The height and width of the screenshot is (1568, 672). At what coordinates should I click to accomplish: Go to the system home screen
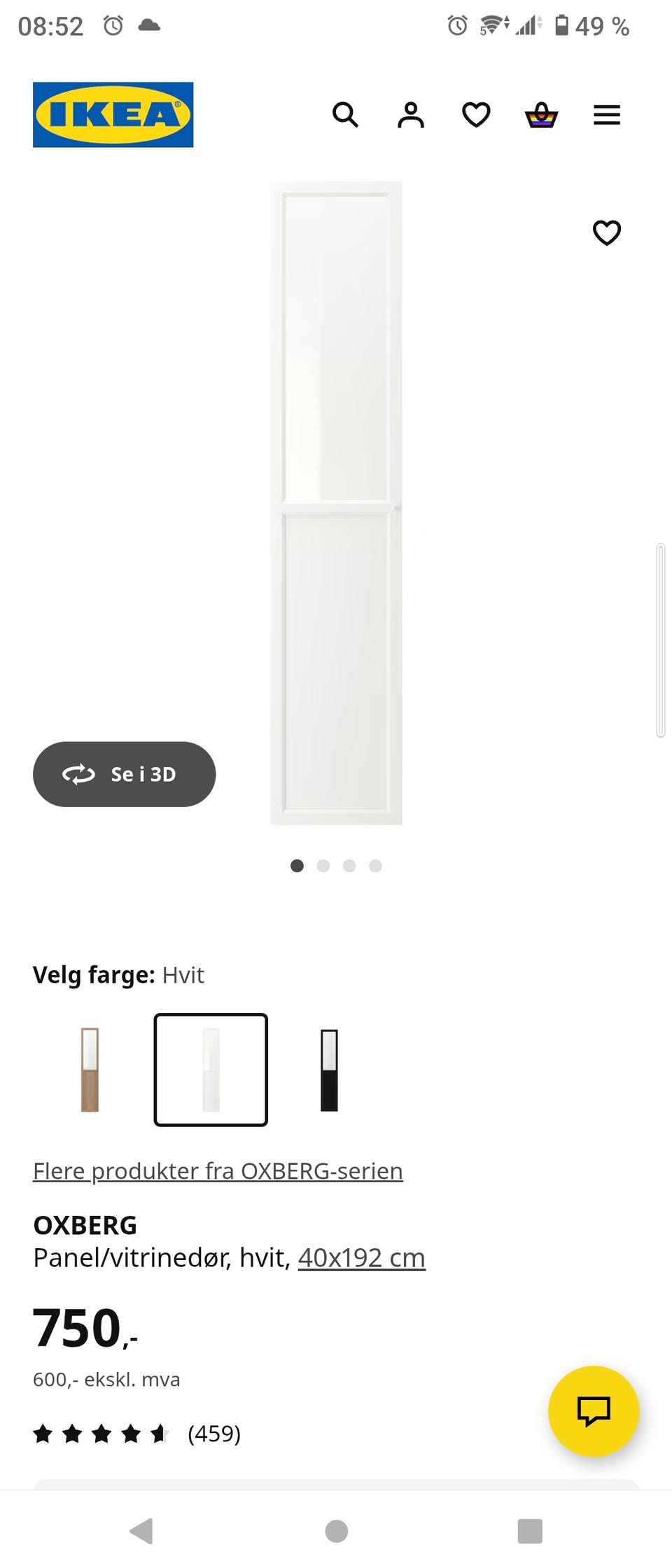pyautogui.click(x=336, y=1531)
